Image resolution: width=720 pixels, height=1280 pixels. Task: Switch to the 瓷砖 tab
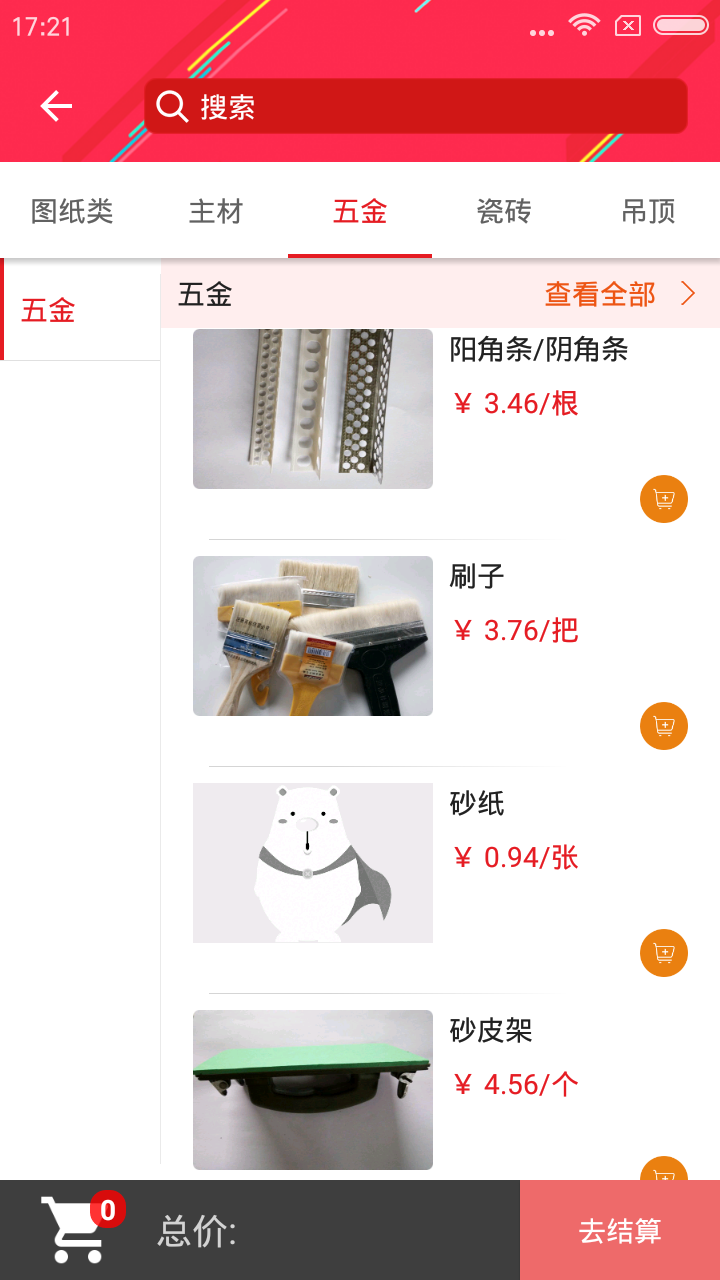[503, 212]
